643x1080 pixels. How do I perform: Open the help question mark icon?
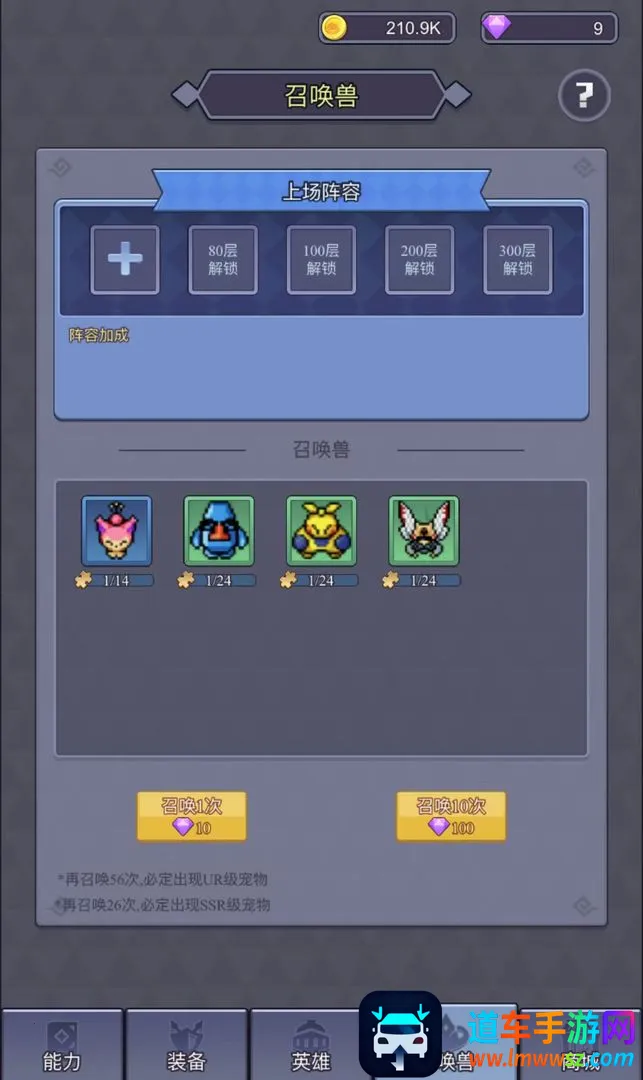583,96
